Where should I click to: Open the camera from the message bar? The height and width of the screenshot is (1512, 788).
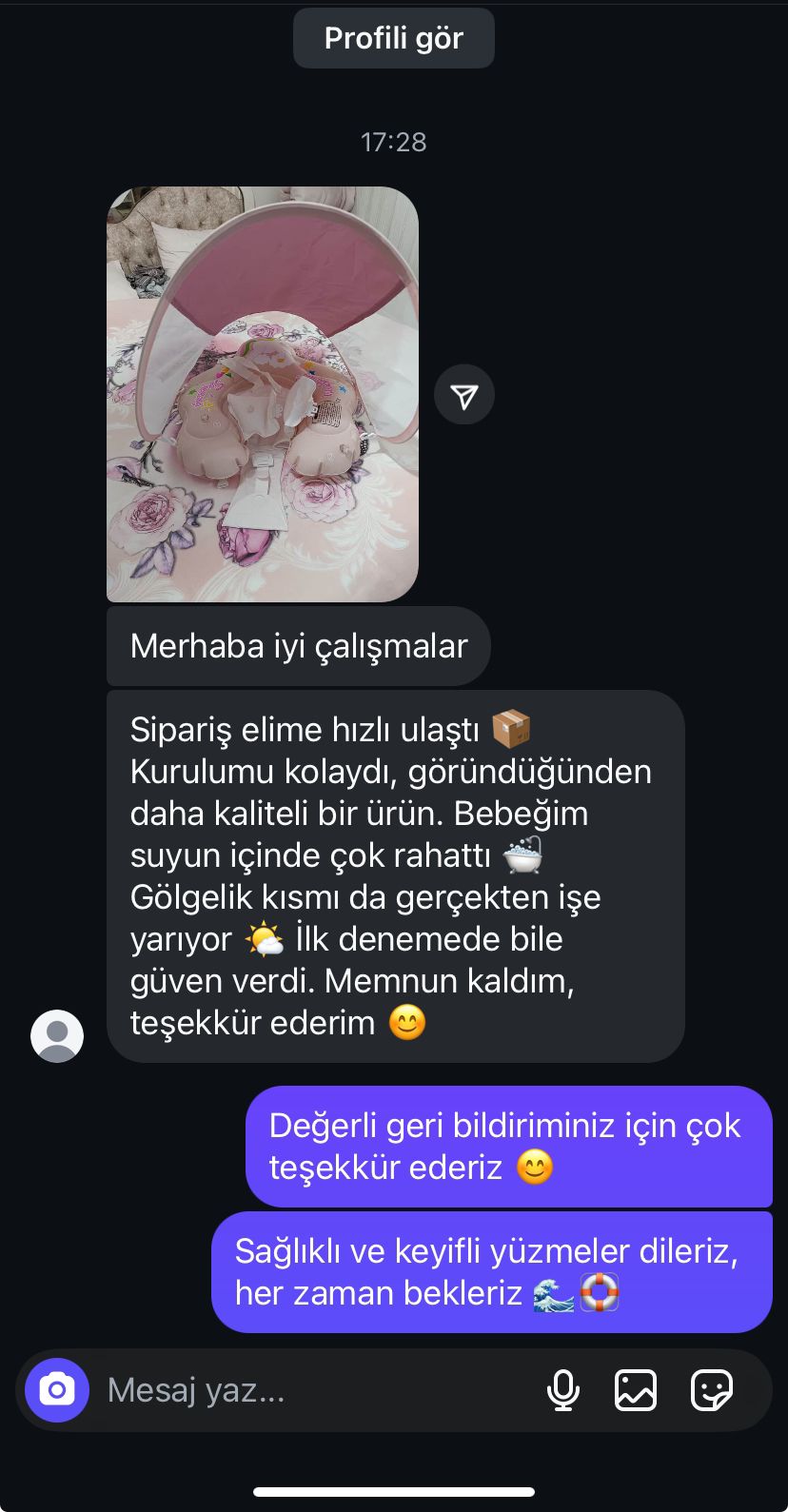coord(57,1390)
